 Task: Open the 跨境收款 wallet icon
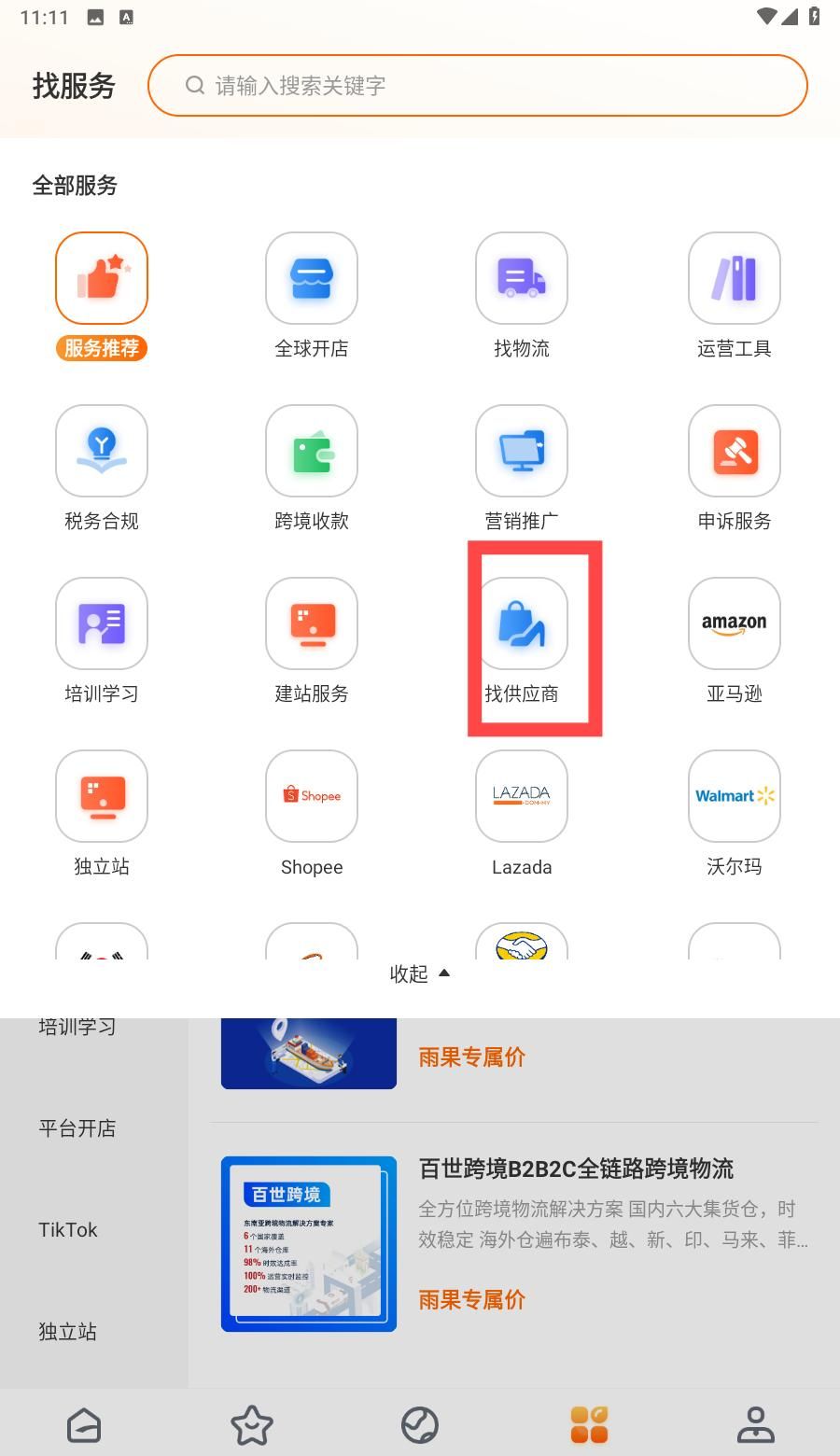[x=311, y=451]
